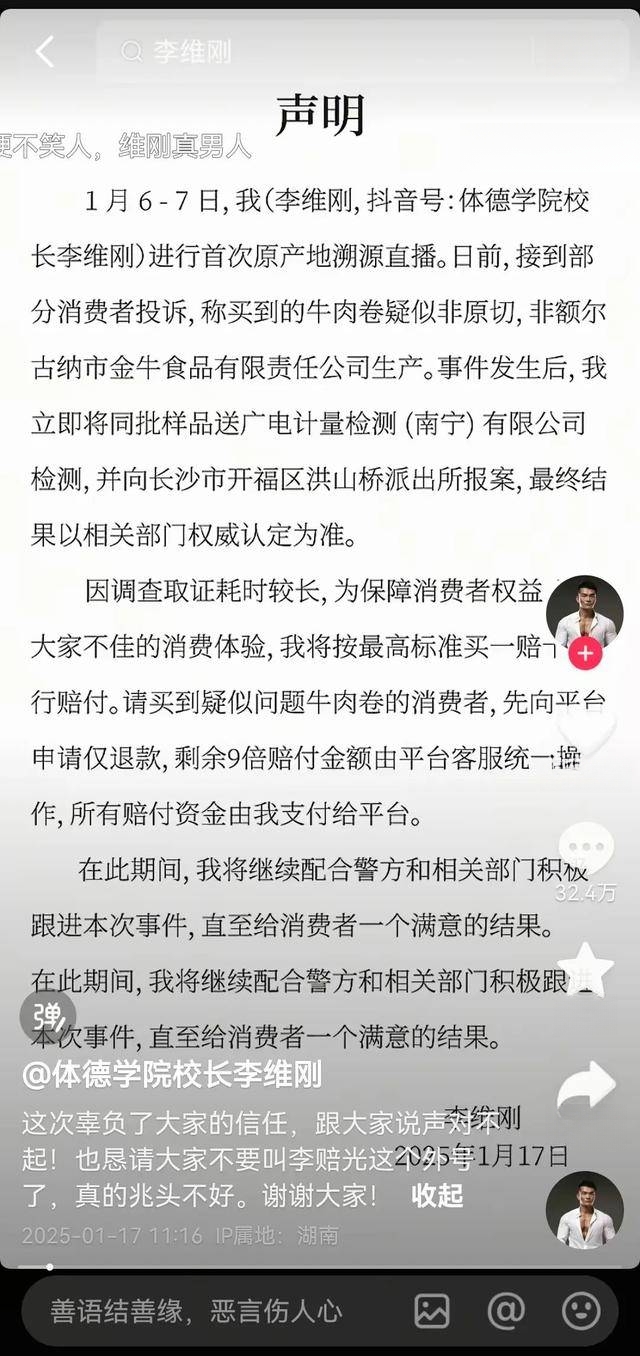Attach an image to your comment
The height and width of the screenshot is (1356, 640).
point(432,1310)
